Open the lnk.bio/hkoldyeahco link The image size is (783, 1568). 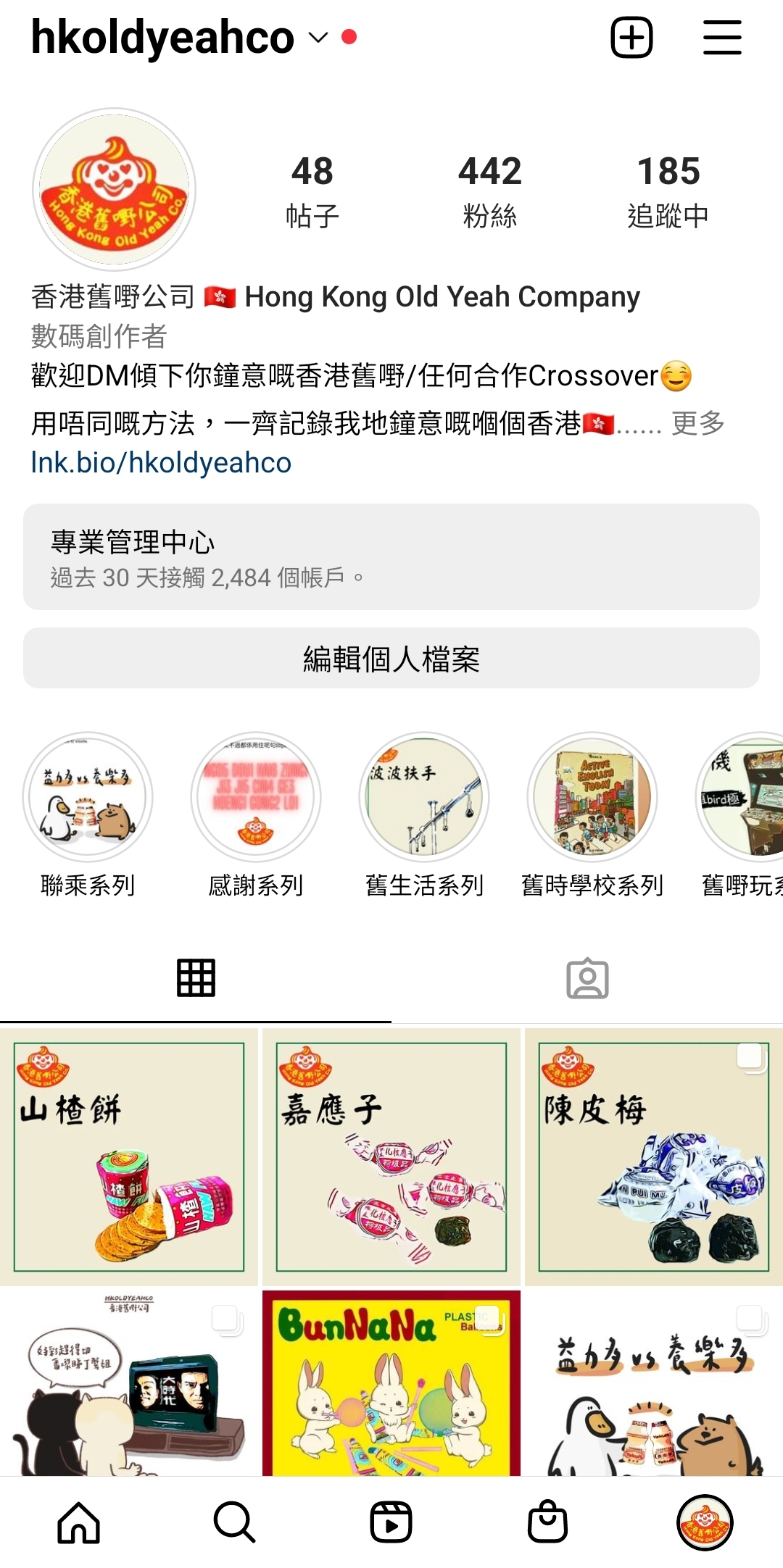161,463
